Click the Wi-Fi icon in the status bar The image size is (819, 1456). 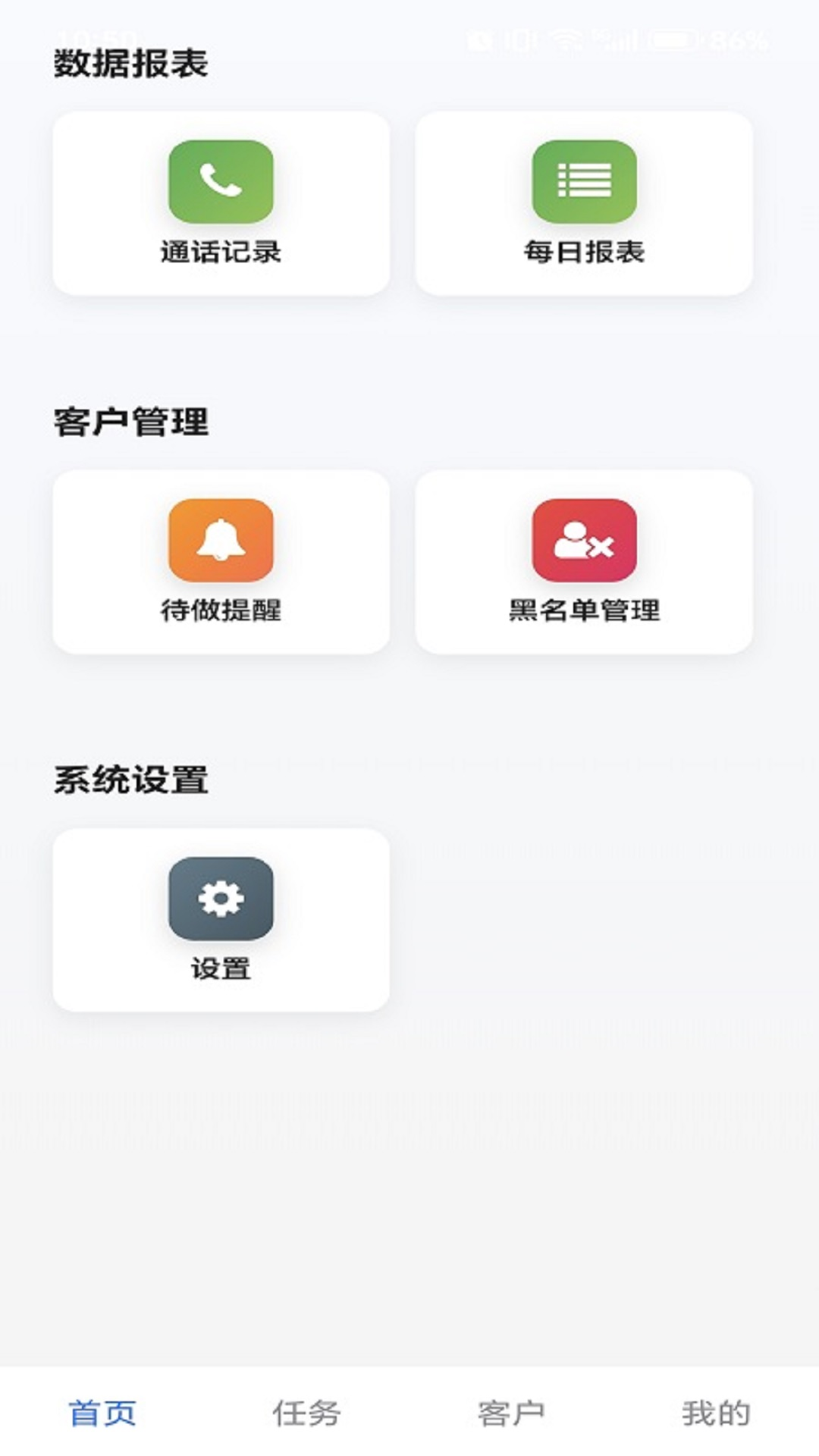567,36
